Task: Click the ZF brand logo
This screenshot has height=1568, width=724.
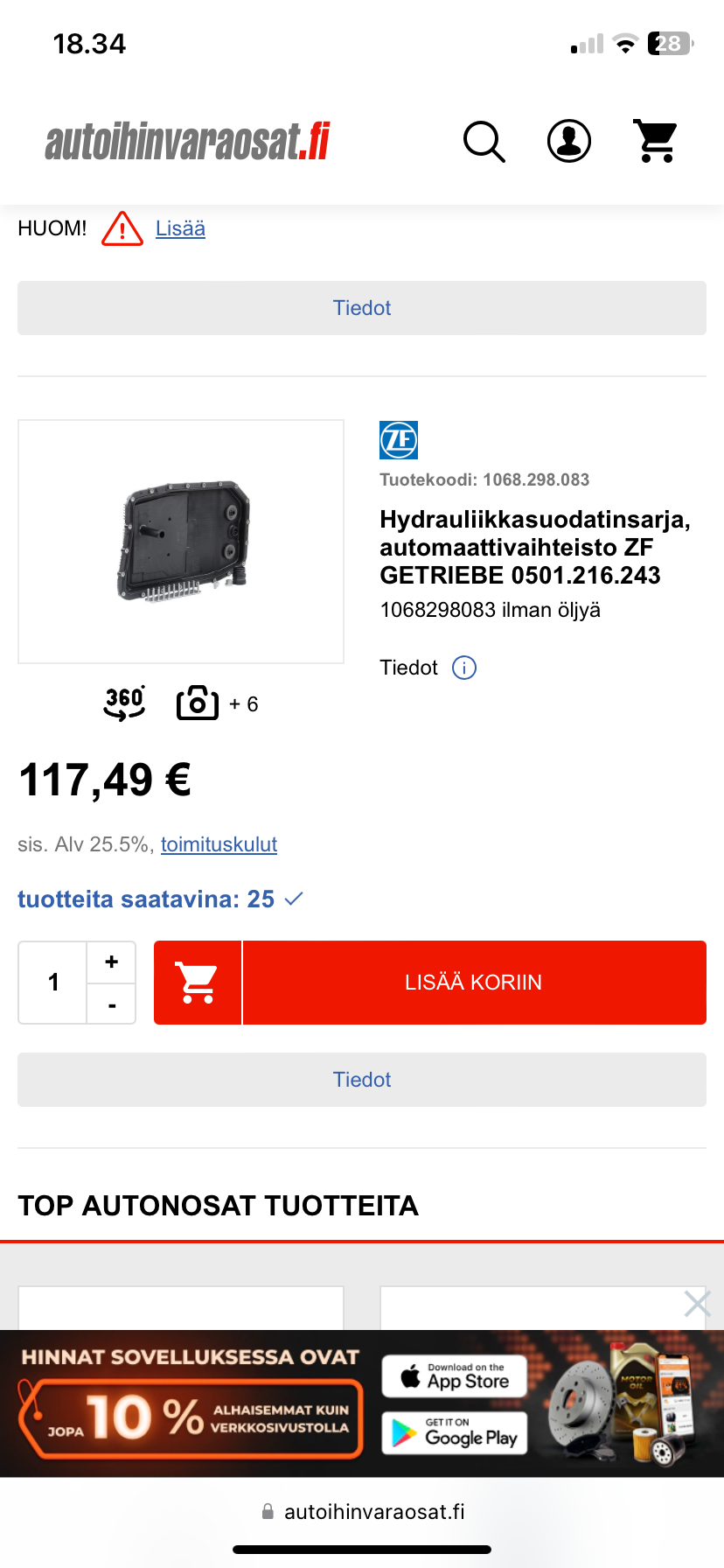Action: (399, 440)
